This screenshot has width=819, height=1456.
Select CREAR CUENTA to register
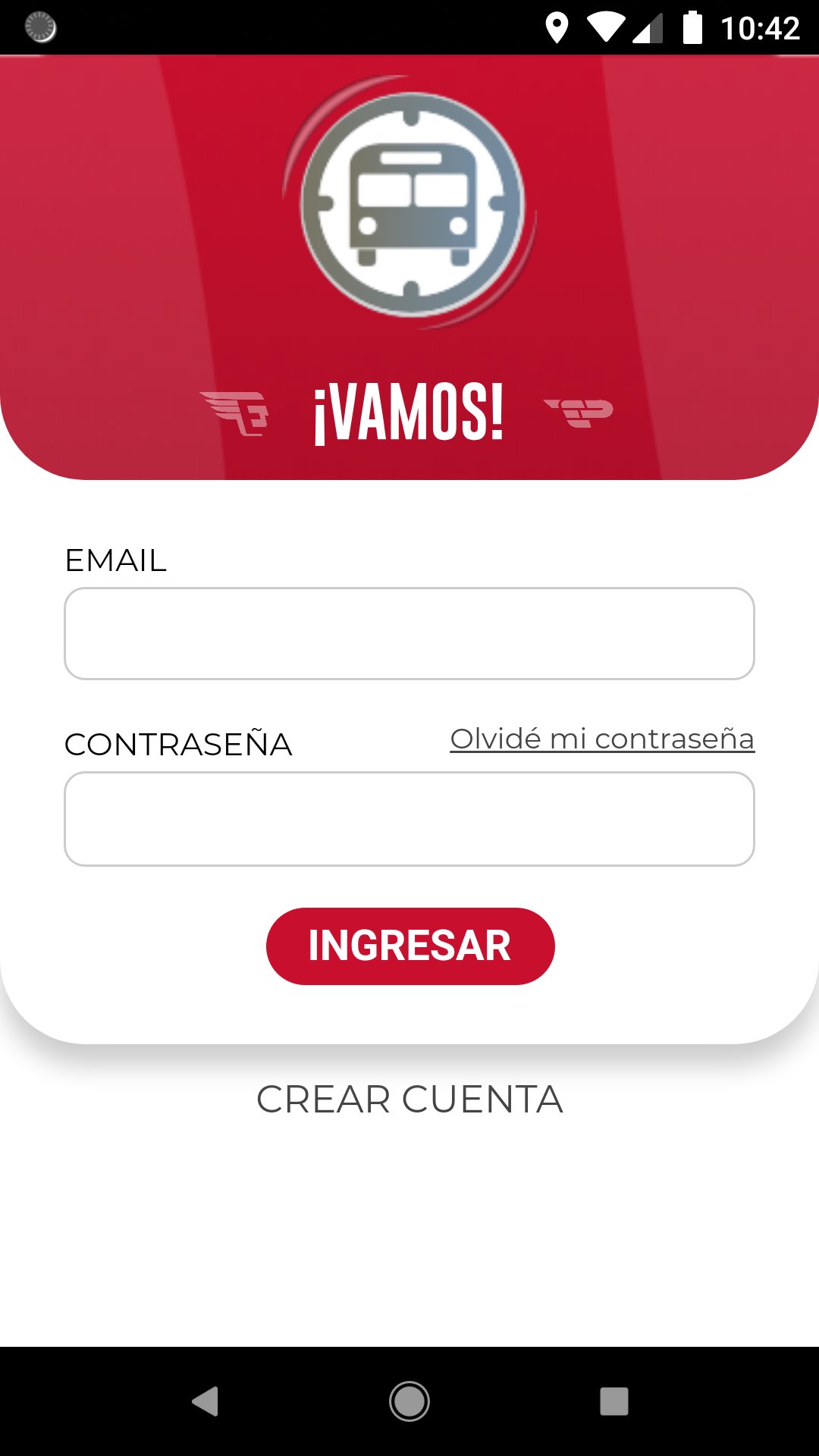[x=409, y=1100]
